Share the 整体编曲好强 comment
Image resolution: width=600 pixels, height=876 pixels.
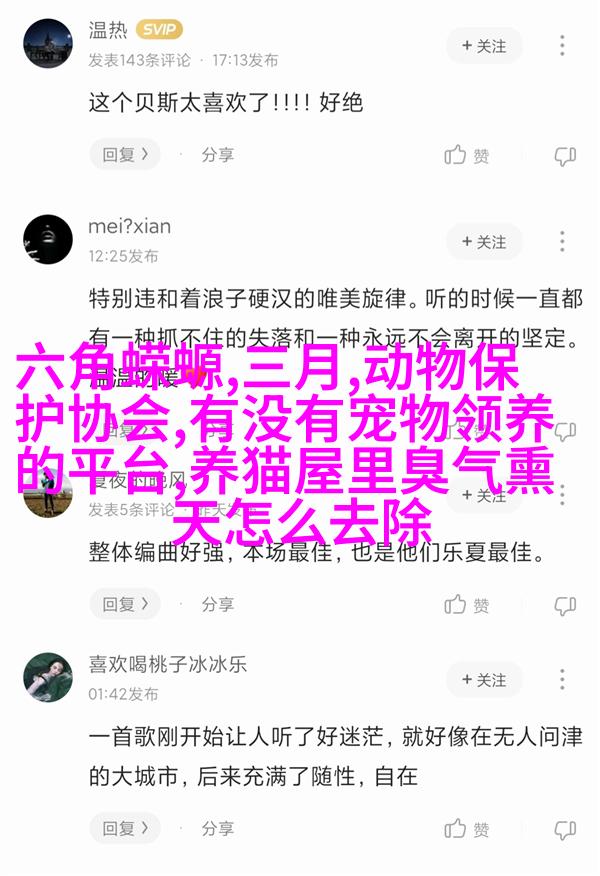point(217,605)
